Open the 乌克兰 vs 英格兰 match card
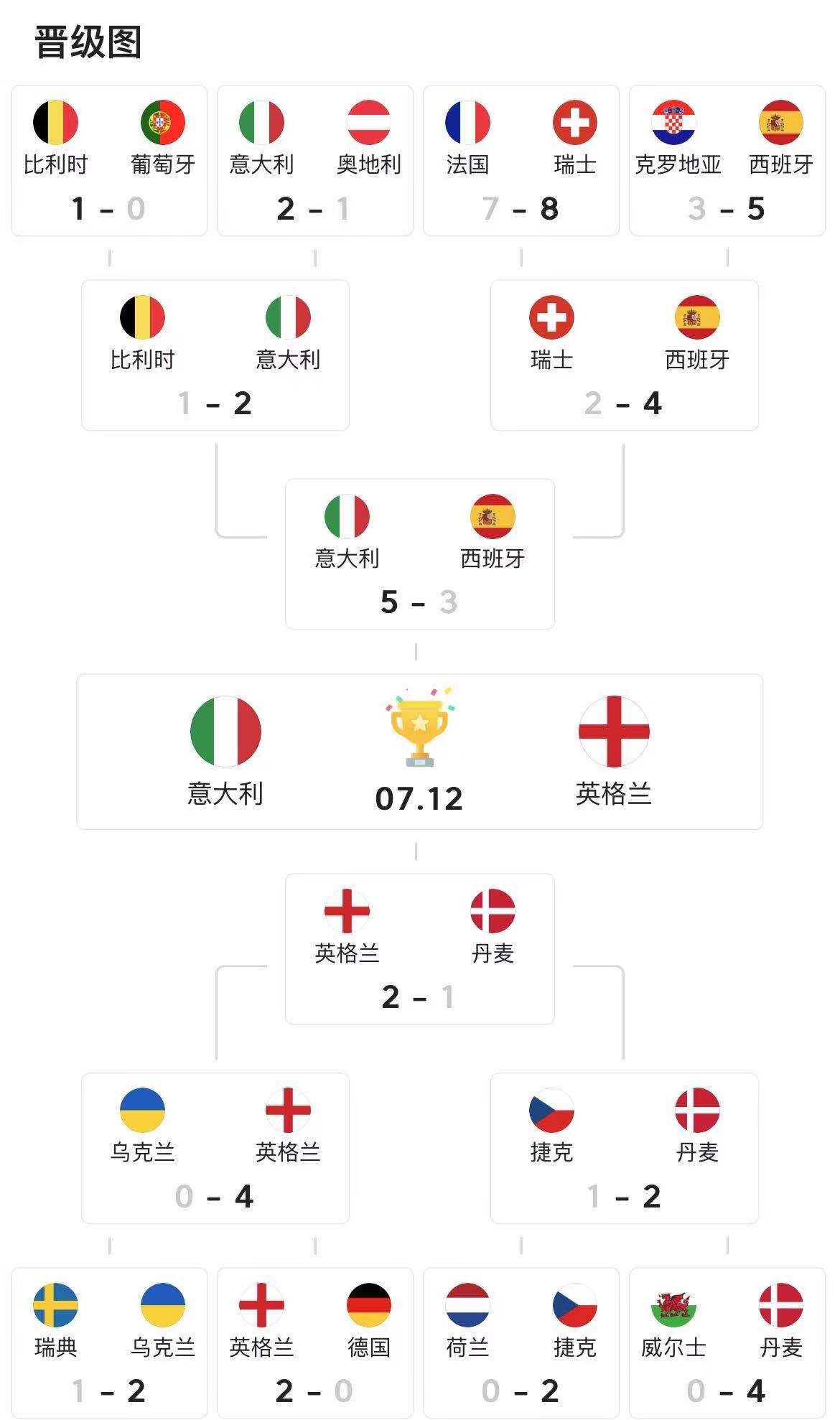The width and height of the screenshot is (840, 1420). point(215,1149)
